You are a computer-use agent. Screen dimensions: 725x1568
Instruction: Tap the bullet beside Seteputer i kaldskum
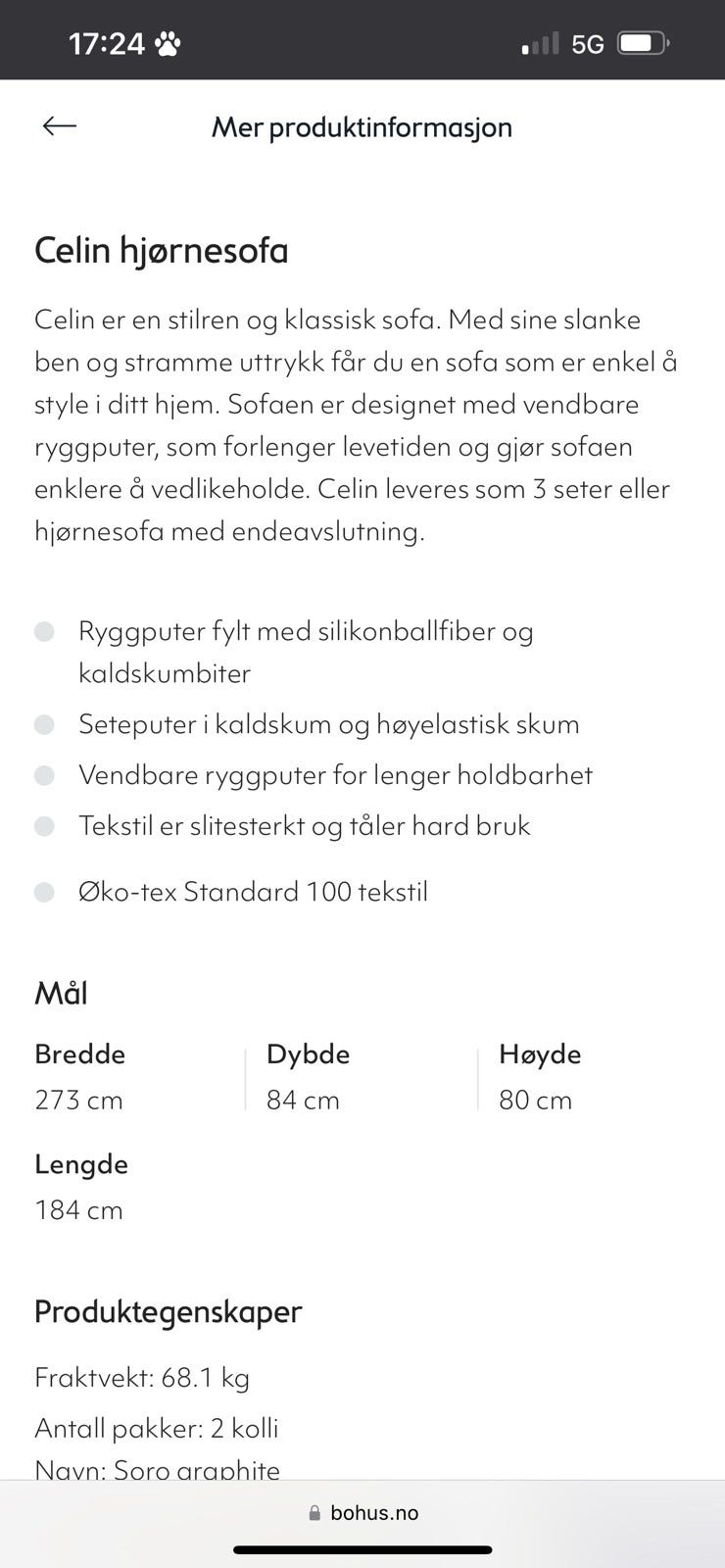[44, 724]
